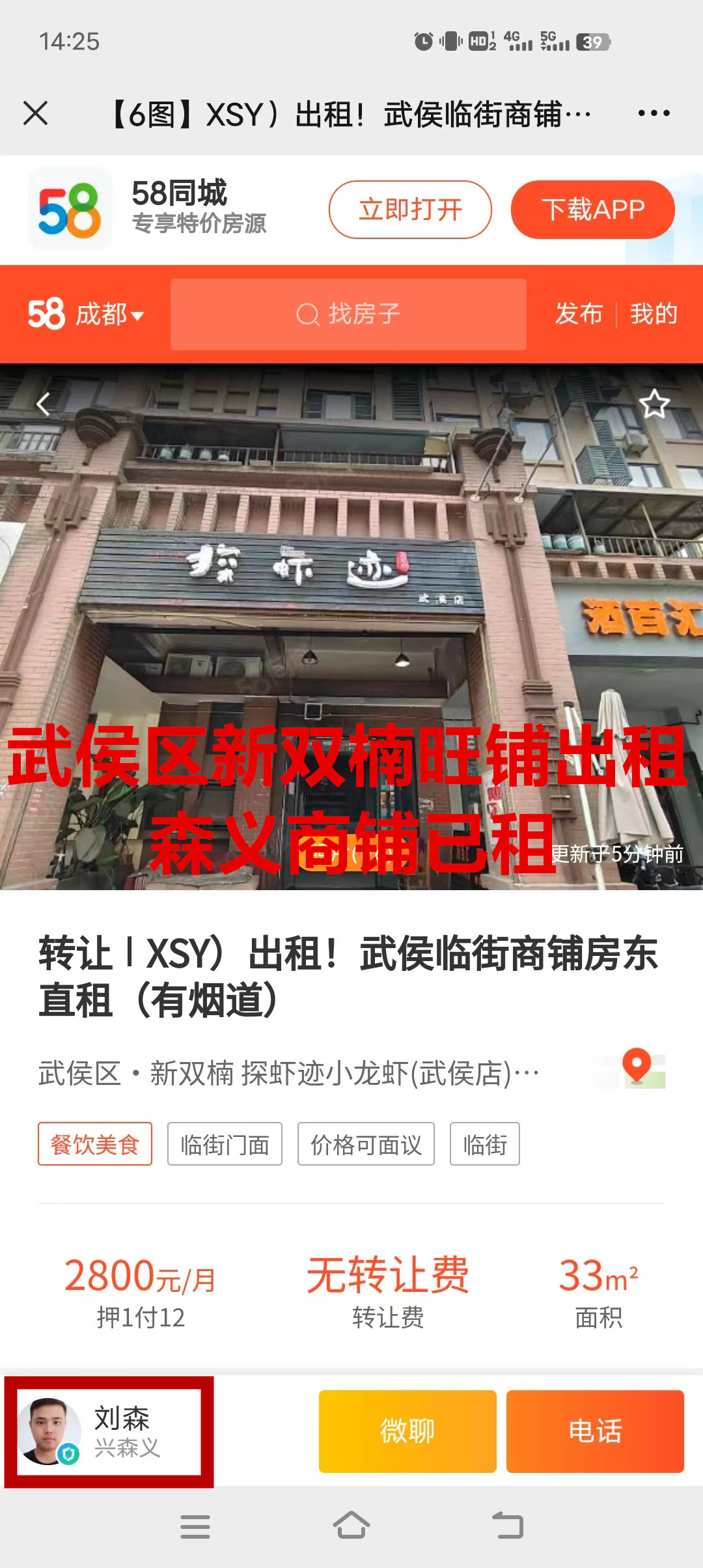Open the three-dot overflow menu
Image resolution: width=703 pixels, height=1568 pixels.
coord(654,113)
